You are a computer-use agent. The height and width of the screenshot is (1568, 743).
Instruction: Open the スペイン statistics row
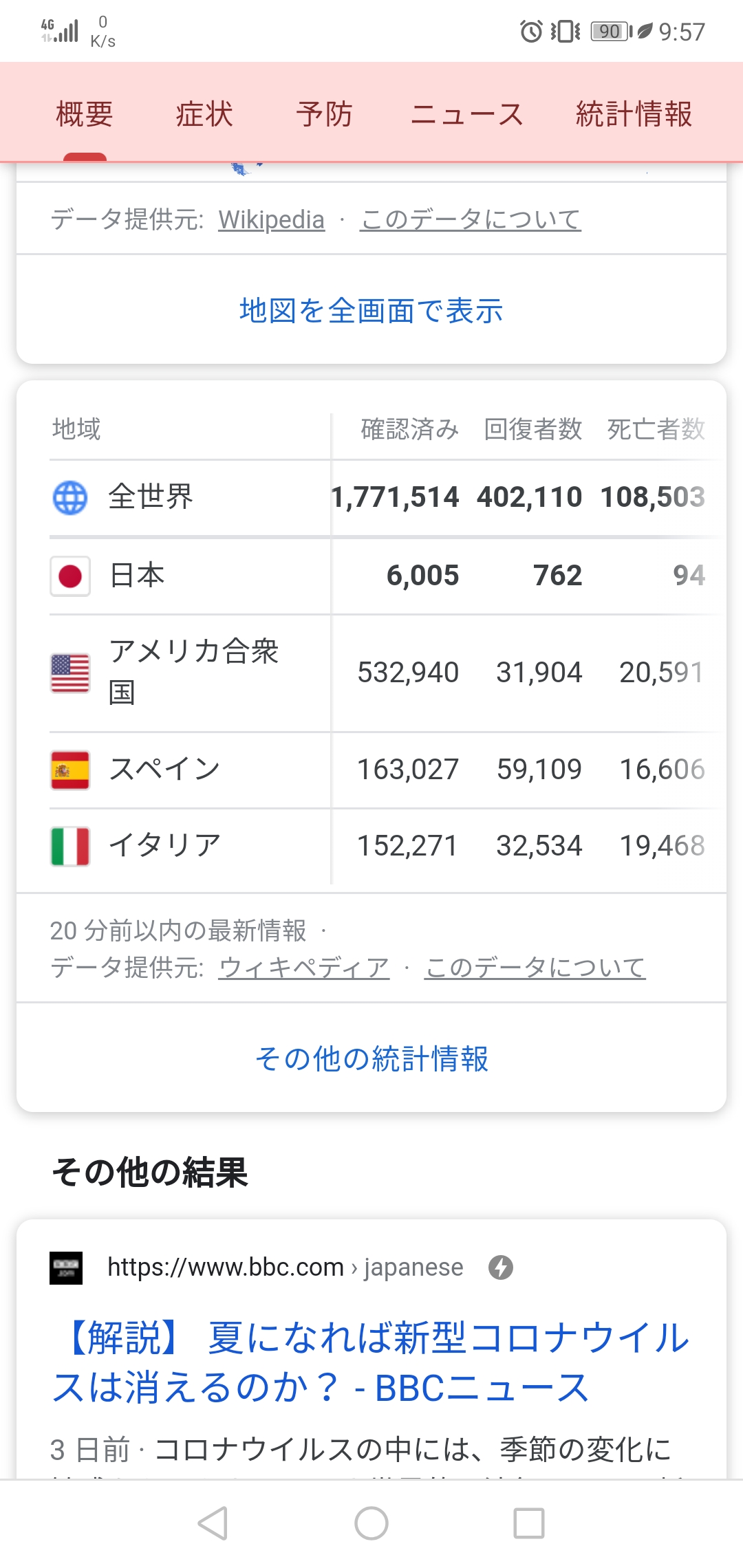(x=371, y=770)
